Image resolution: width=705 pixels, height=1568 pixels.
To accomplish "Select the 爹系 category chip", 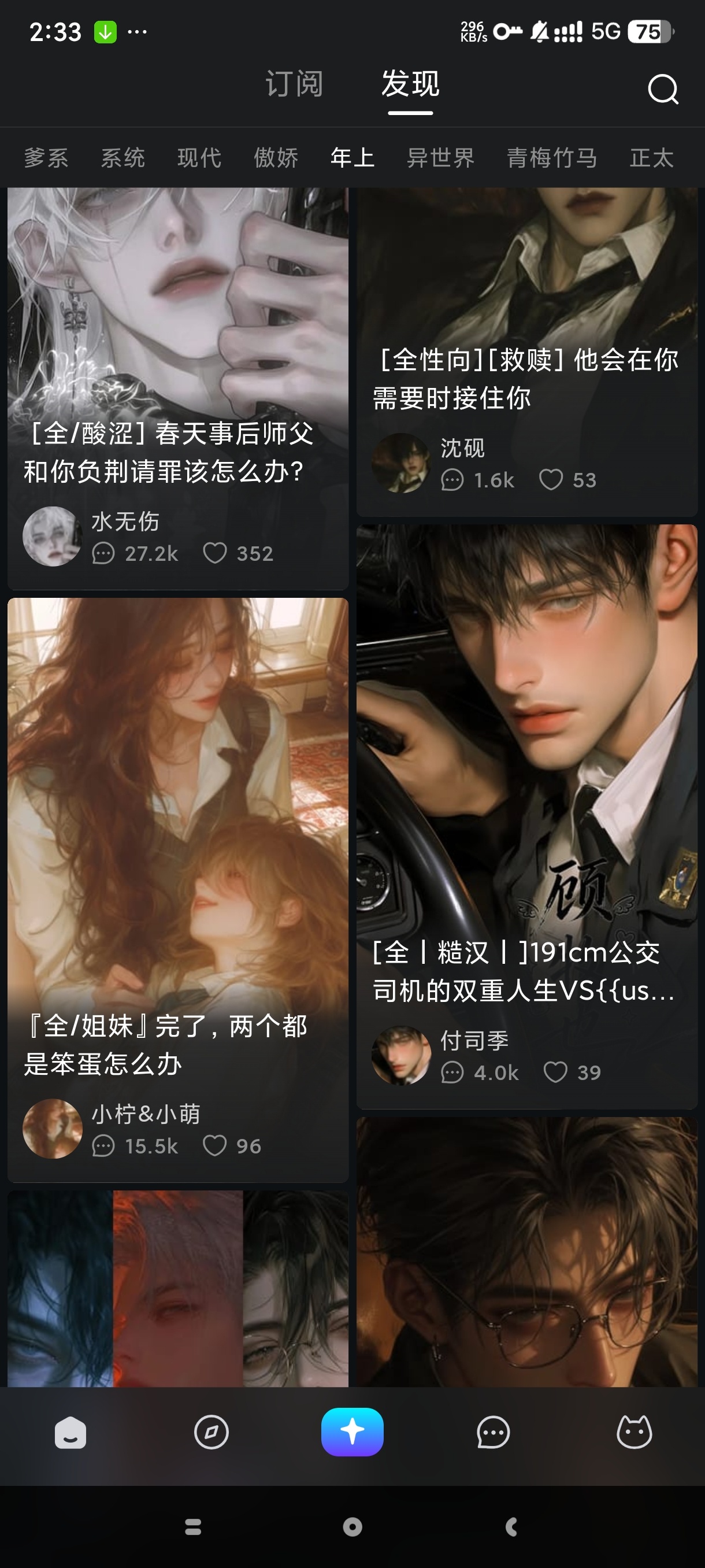I will (46, 158).
